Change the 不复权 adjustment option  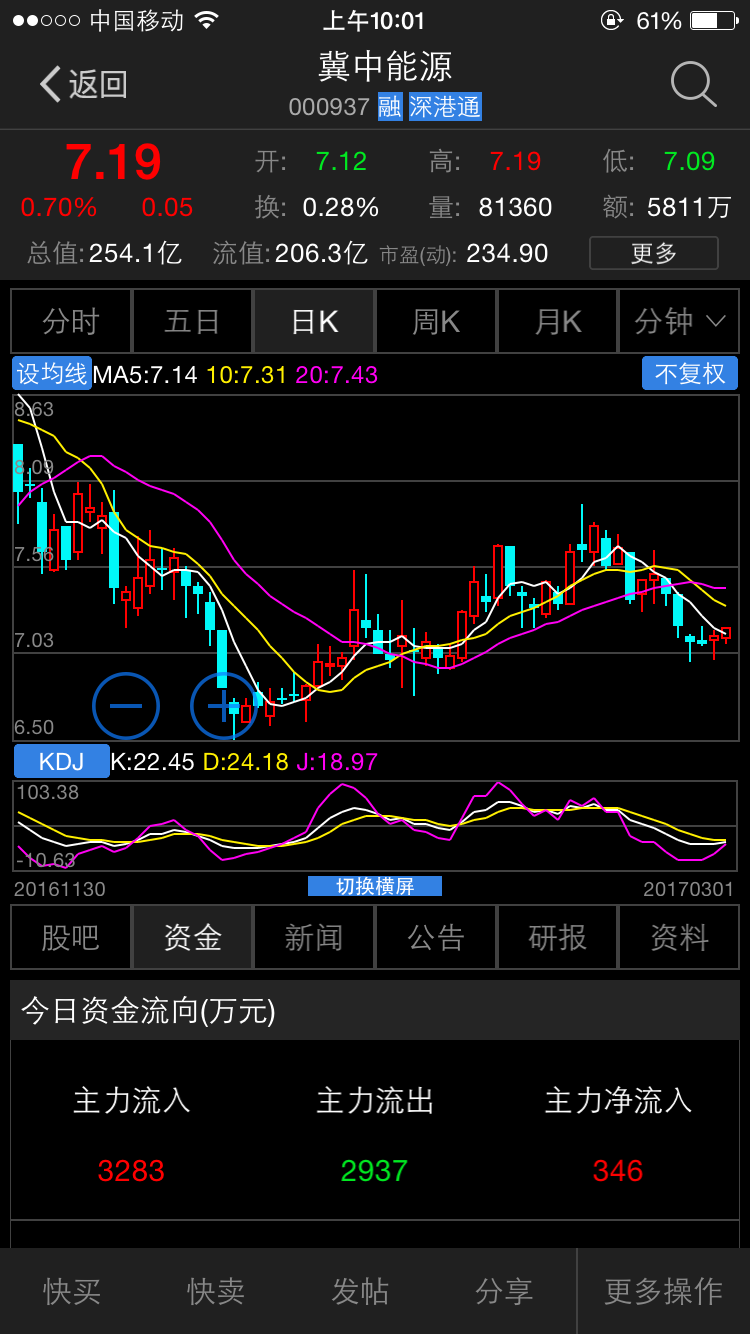[x=689, y=374]
